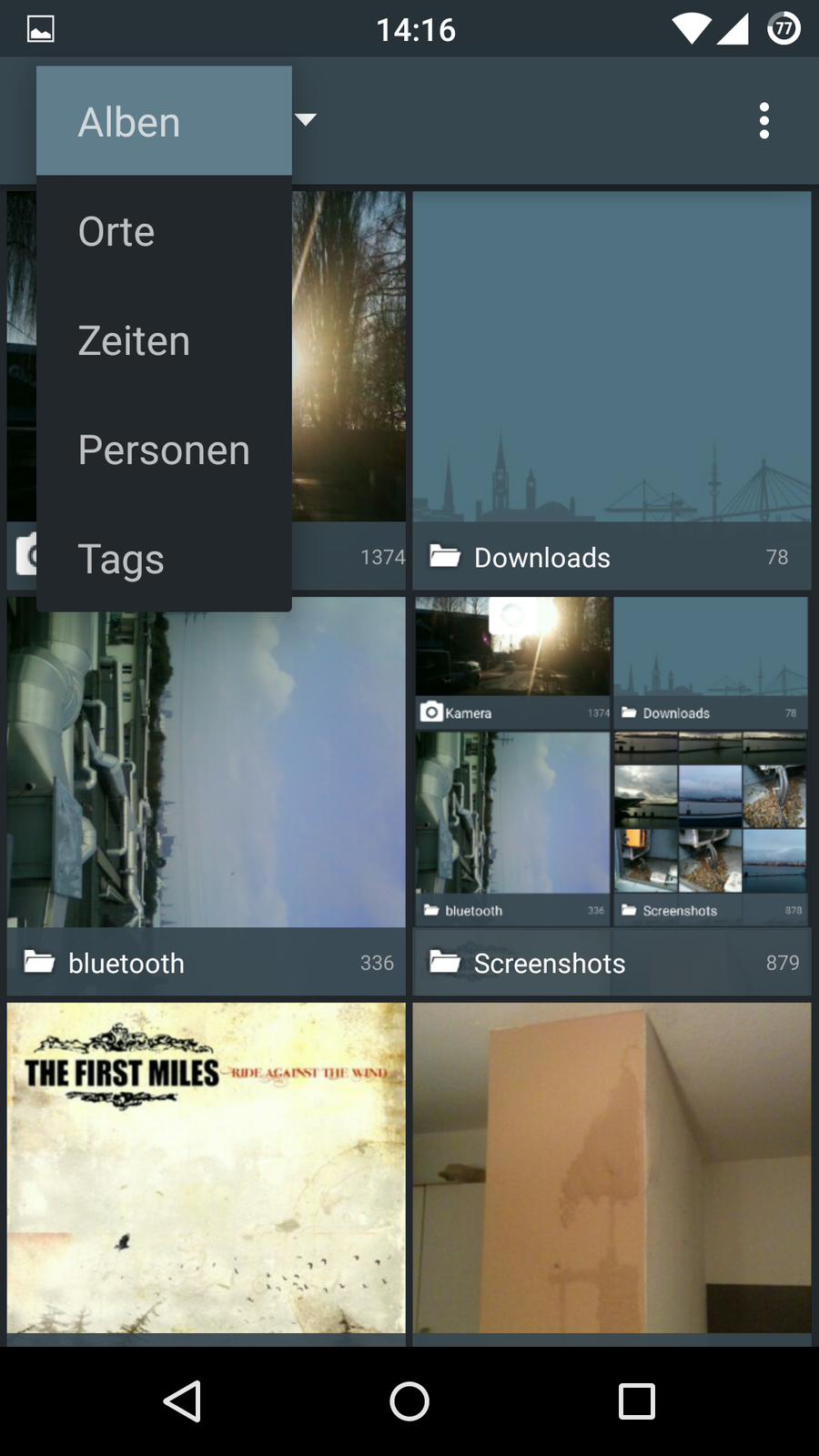Open the three-dot overflow menu

pyautogui.click(x=763, y=121)
